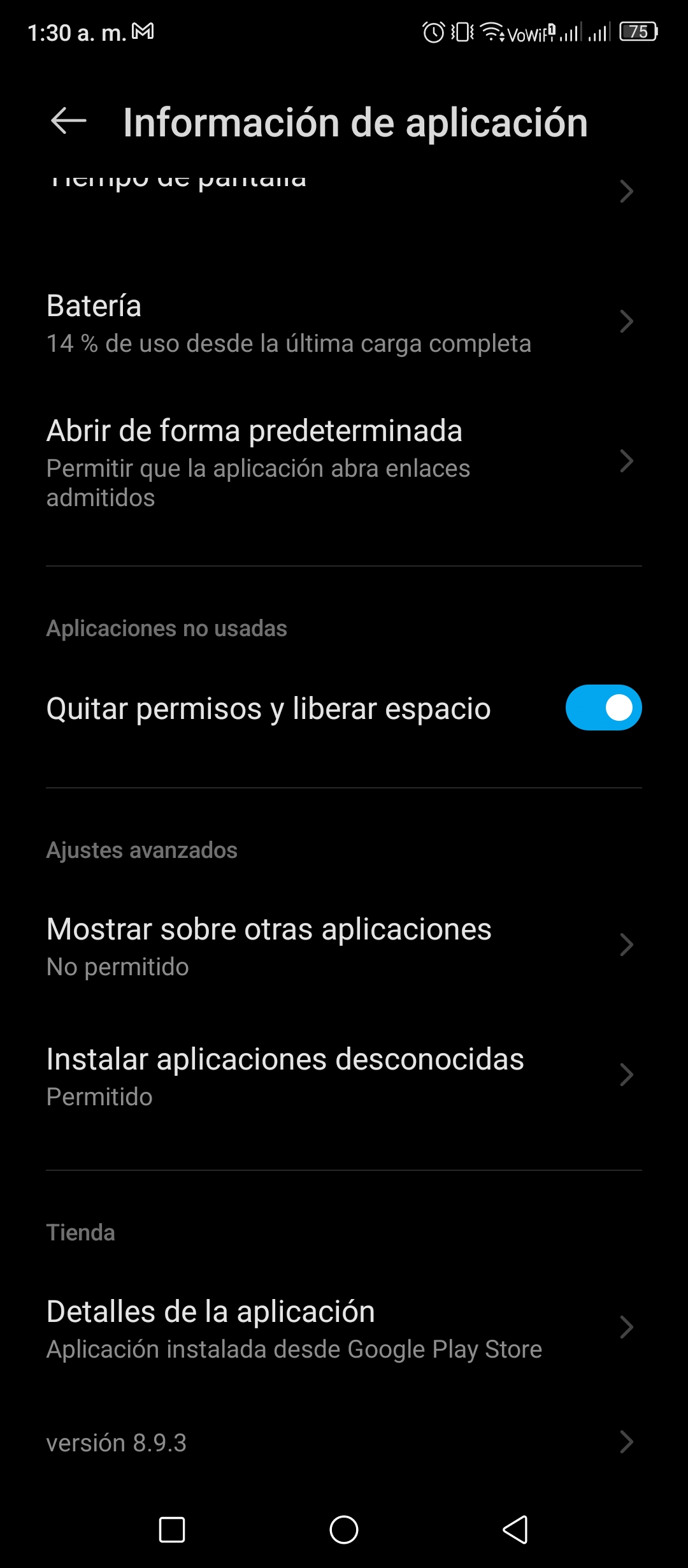
Task: Go back using the header arrow
Action: tap(68, 121)
